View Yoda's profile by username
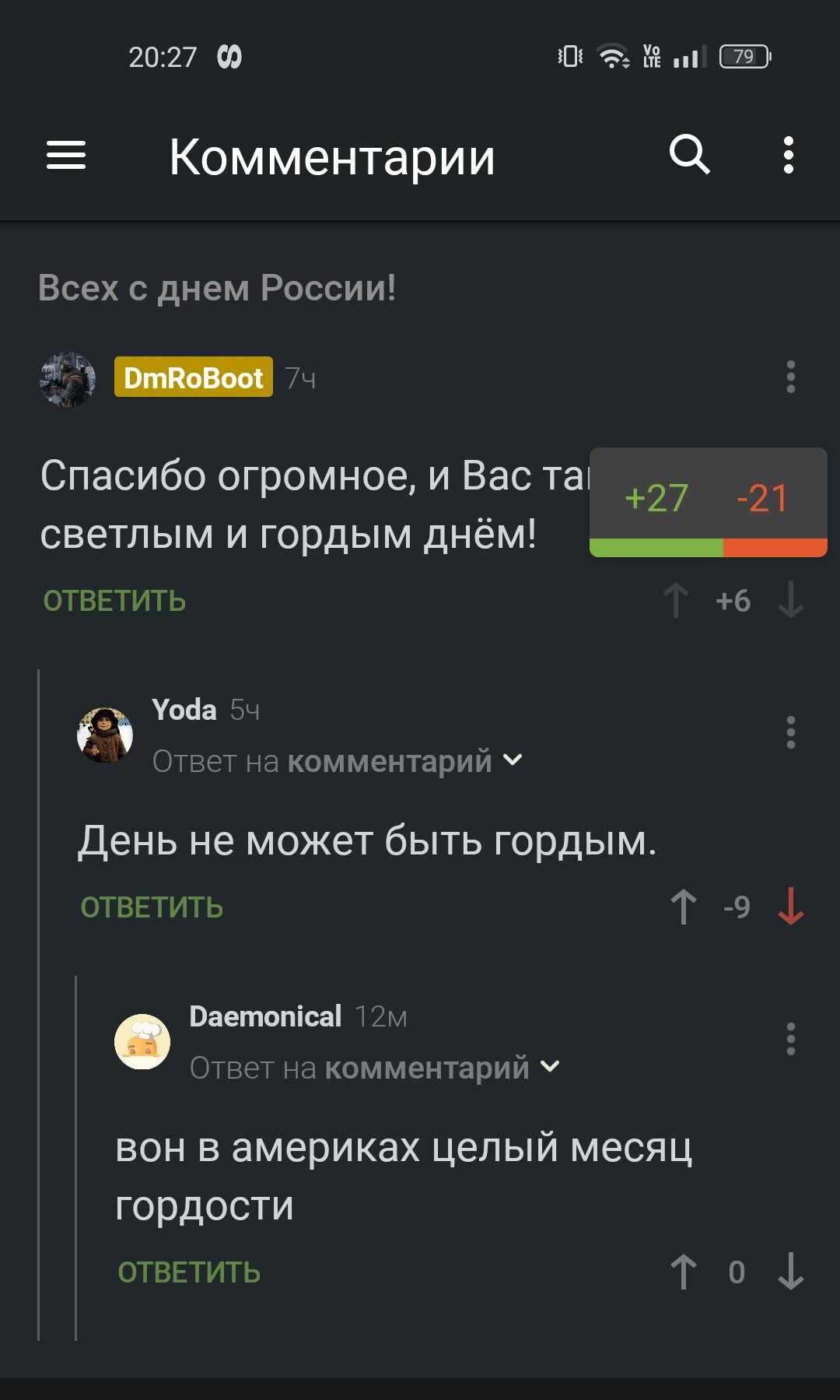 pyautogui.click(x=184, y=710)
